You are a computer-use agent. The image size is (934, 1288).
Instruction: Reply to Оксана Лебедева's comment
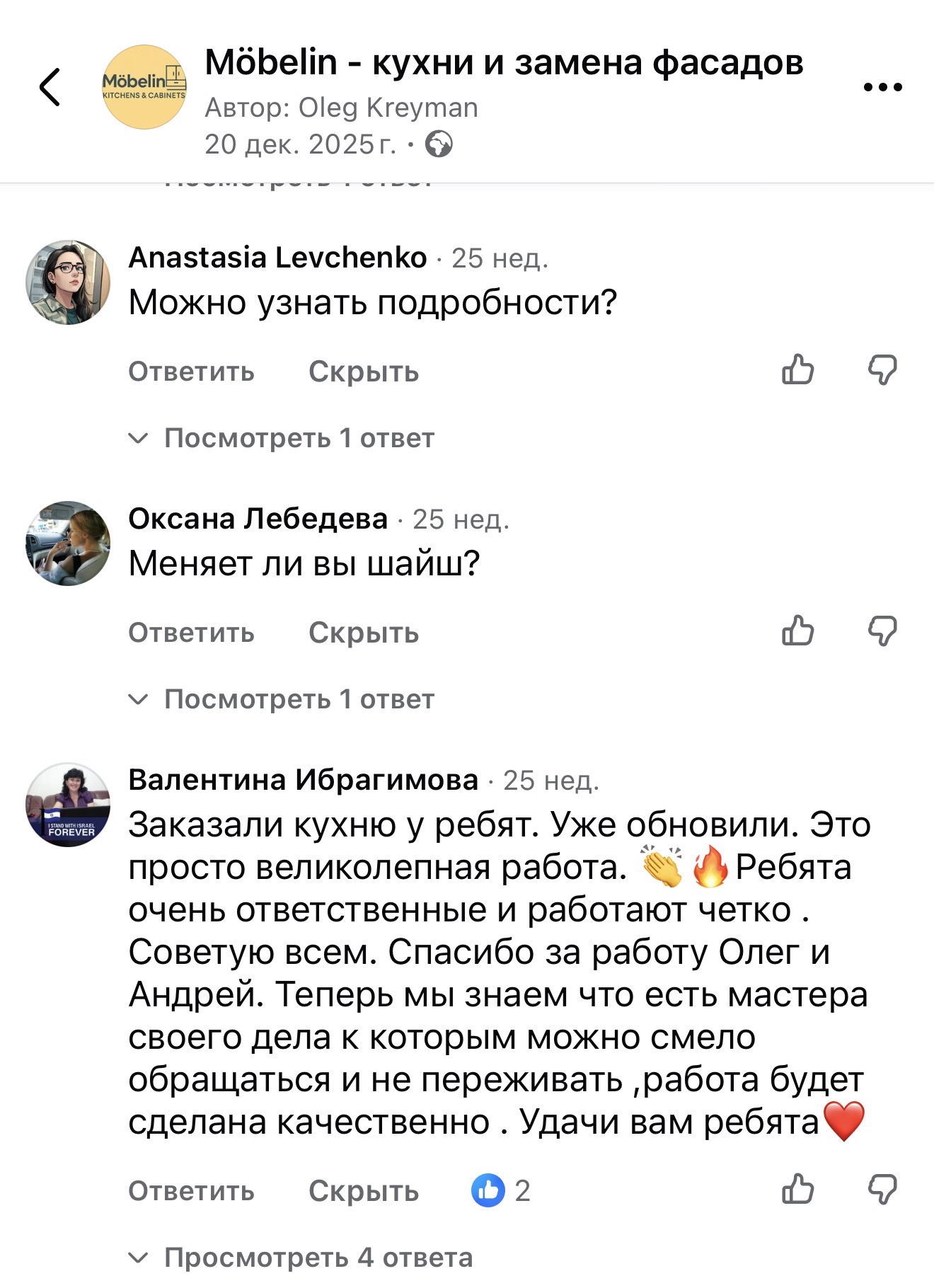coord(191,633)
